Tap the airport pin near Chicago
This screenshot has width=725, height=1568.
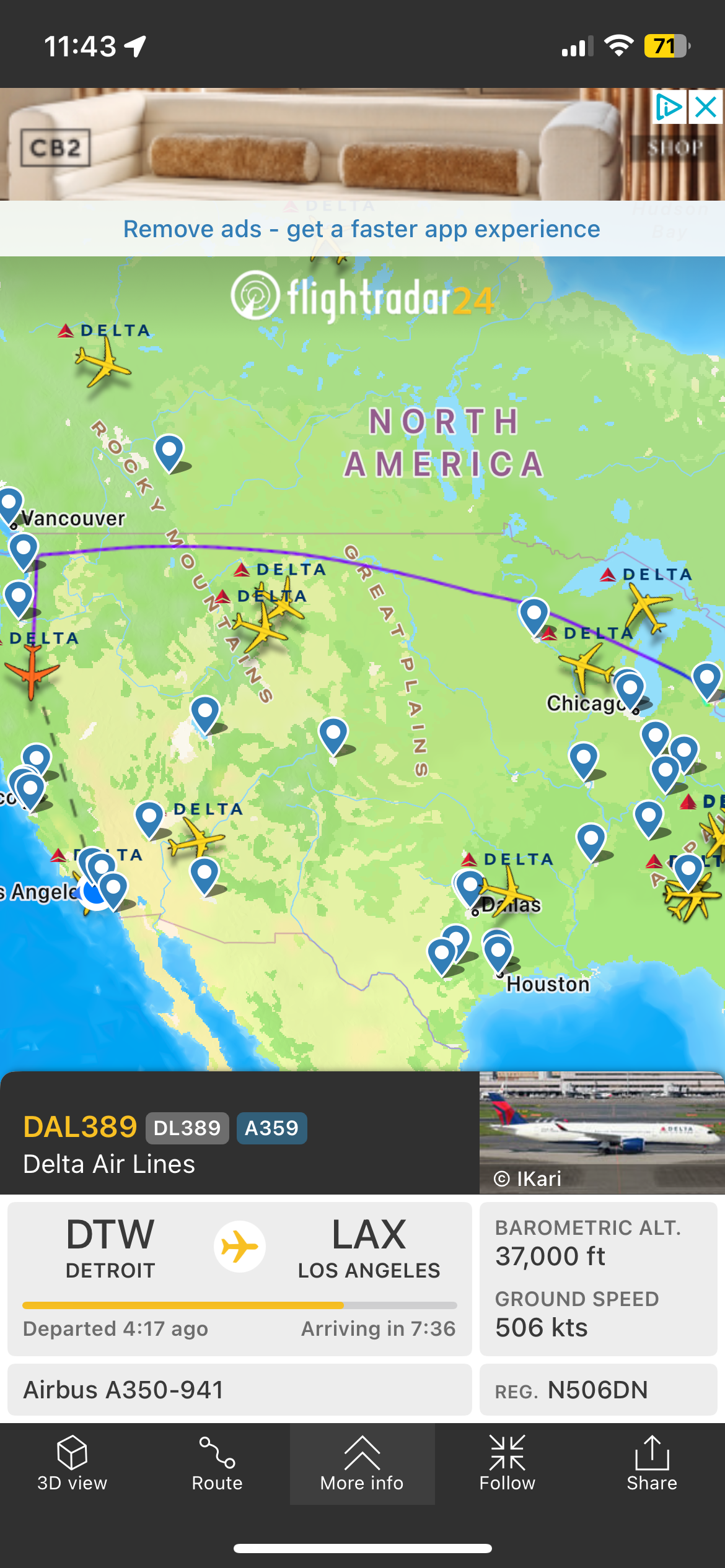coord(630,689)
